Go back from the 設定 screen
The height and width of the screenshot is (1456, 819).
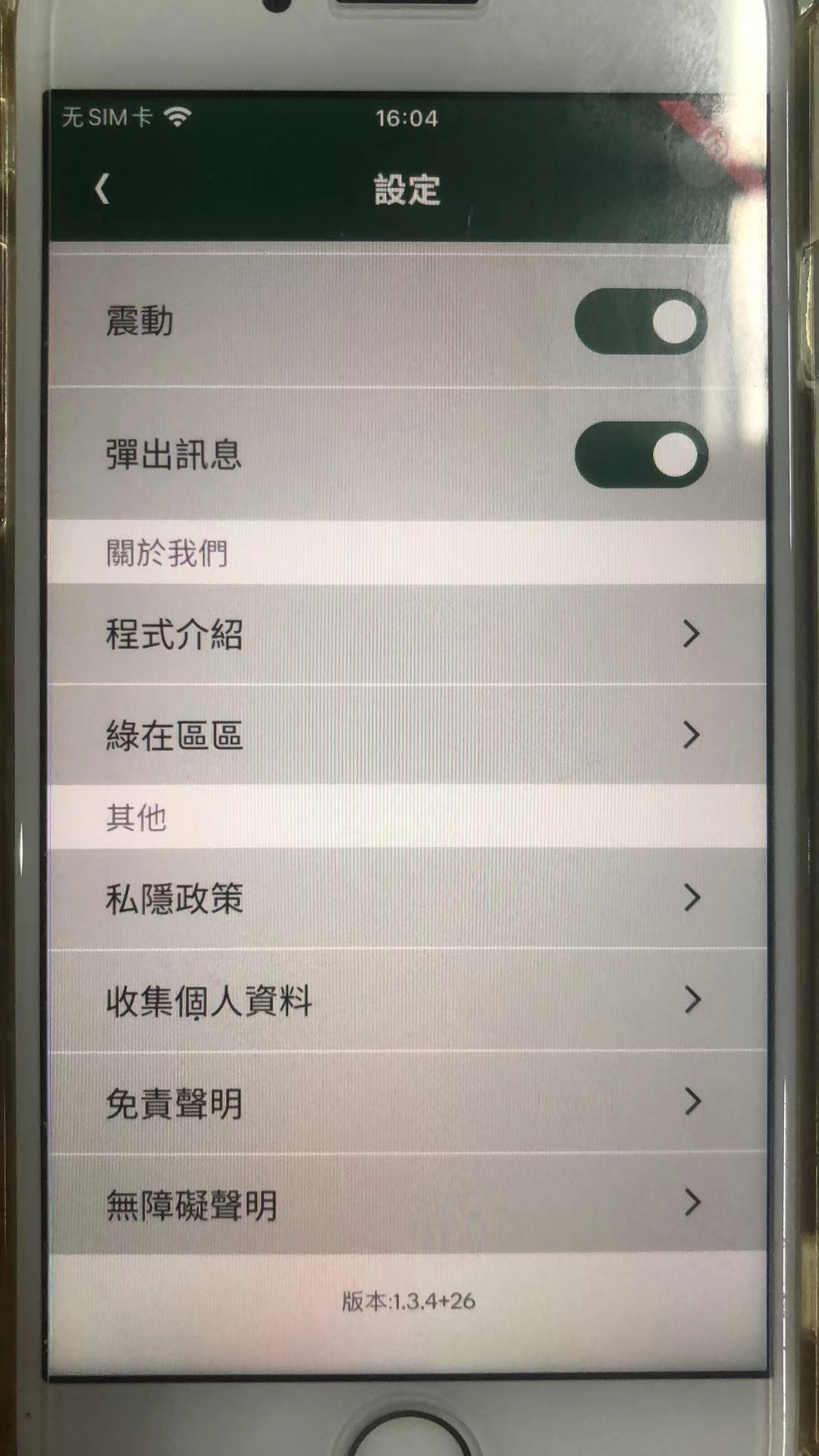(103, 189)
